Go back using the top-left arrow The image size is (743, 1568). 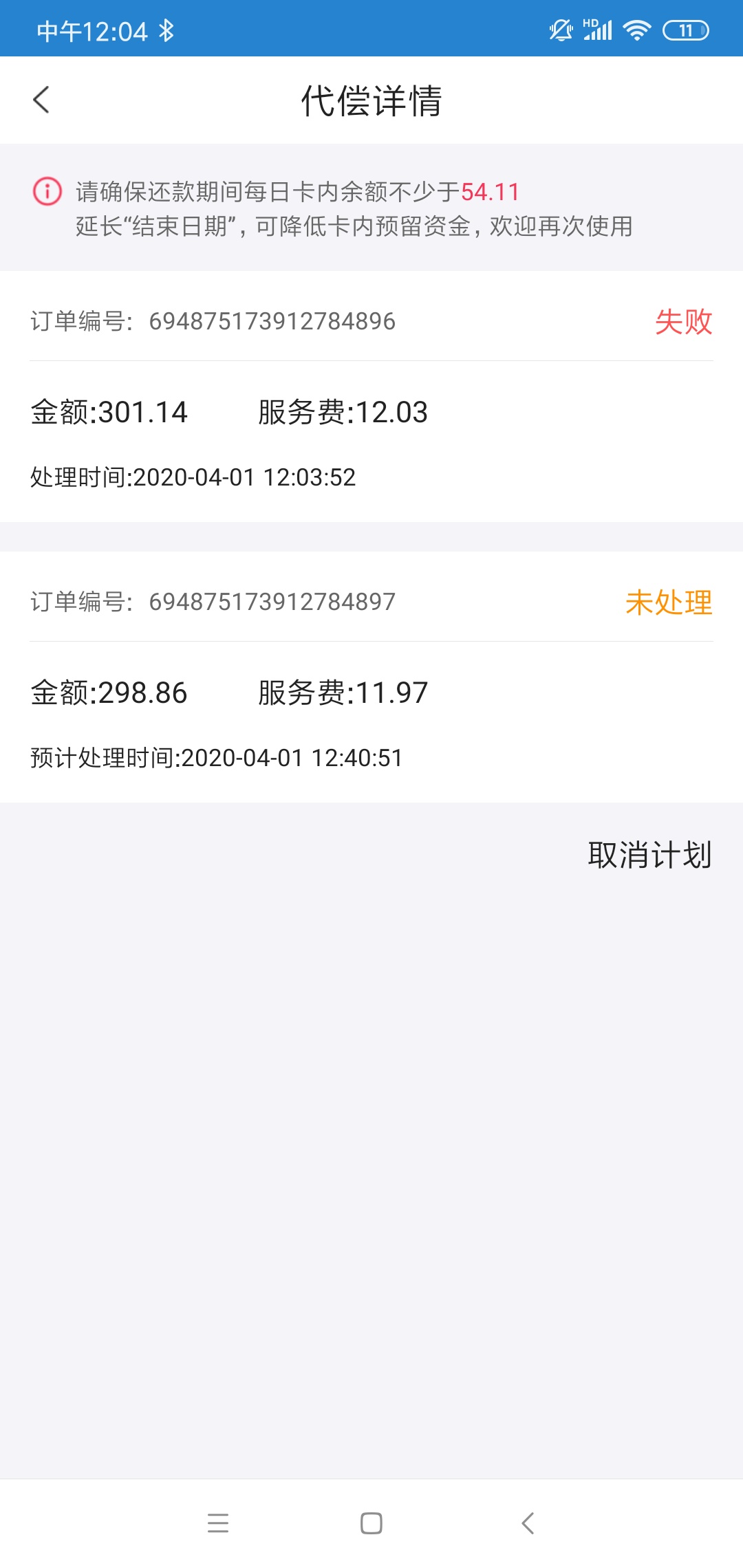pyautogui.click(x=41, y=100)
